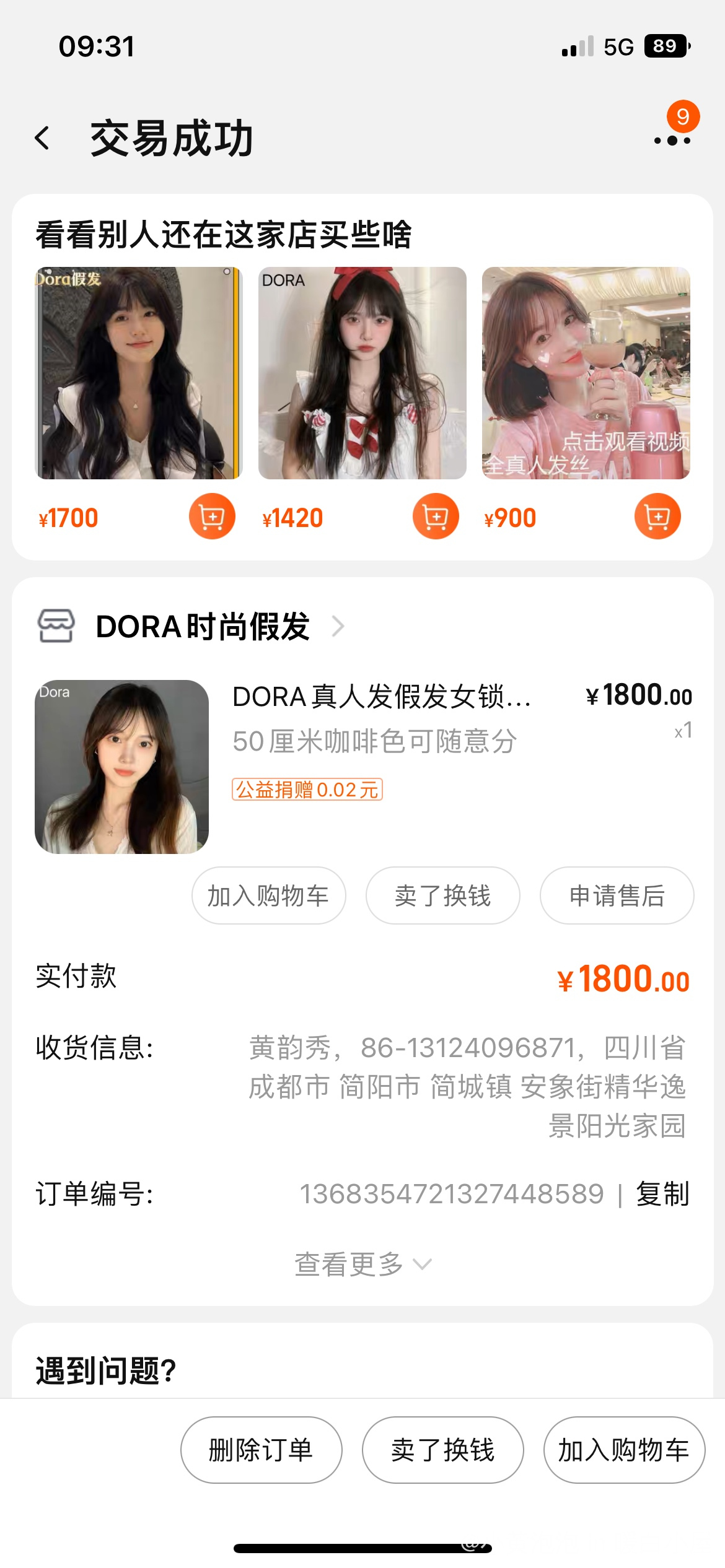Tap 加入购物车 in the bottom bar
Viewport: 725px width, 1568px height.
tap(624, 1450)
